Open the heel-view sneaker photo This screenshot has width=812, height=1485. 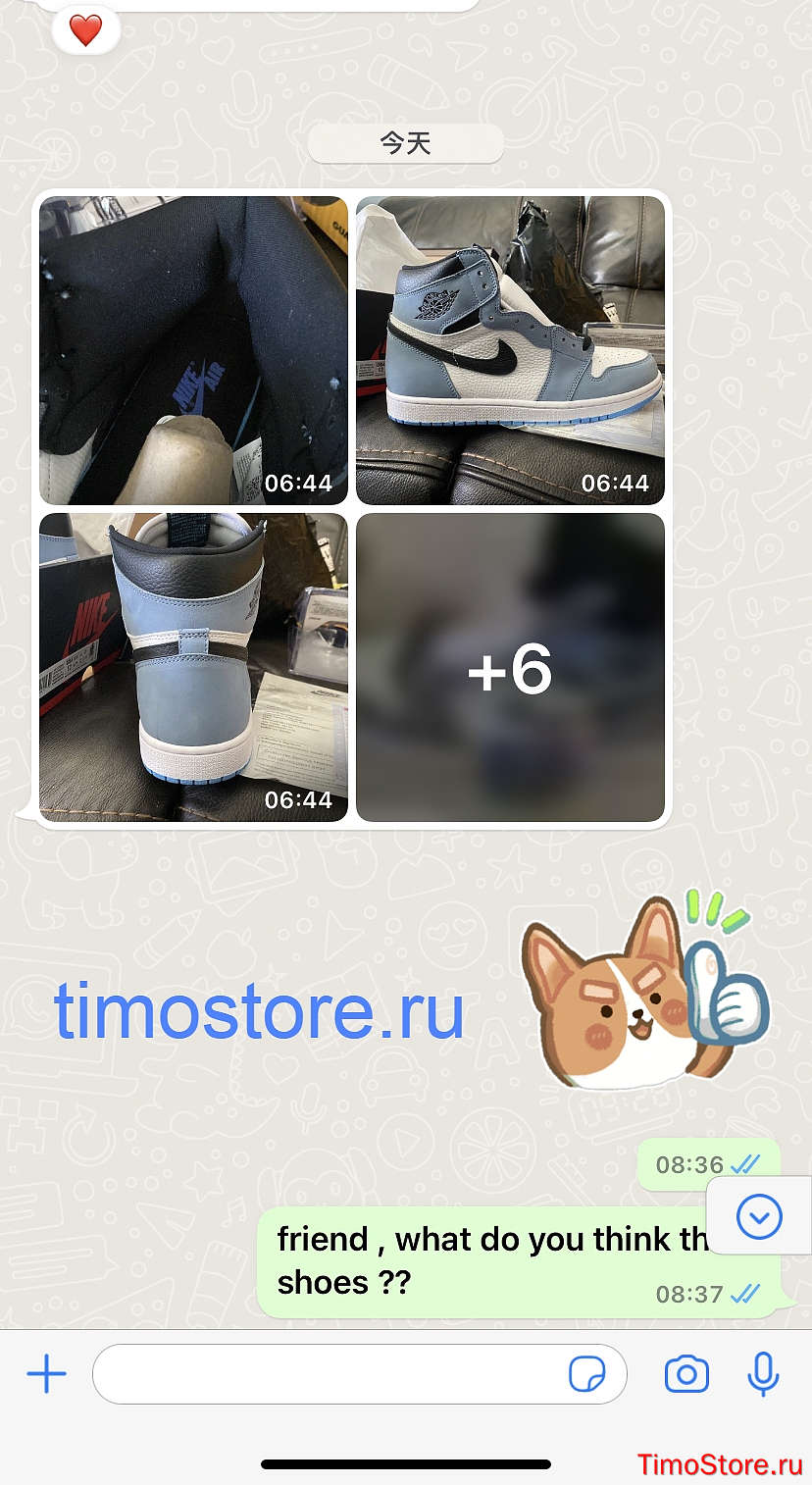[x=193, y=667]
